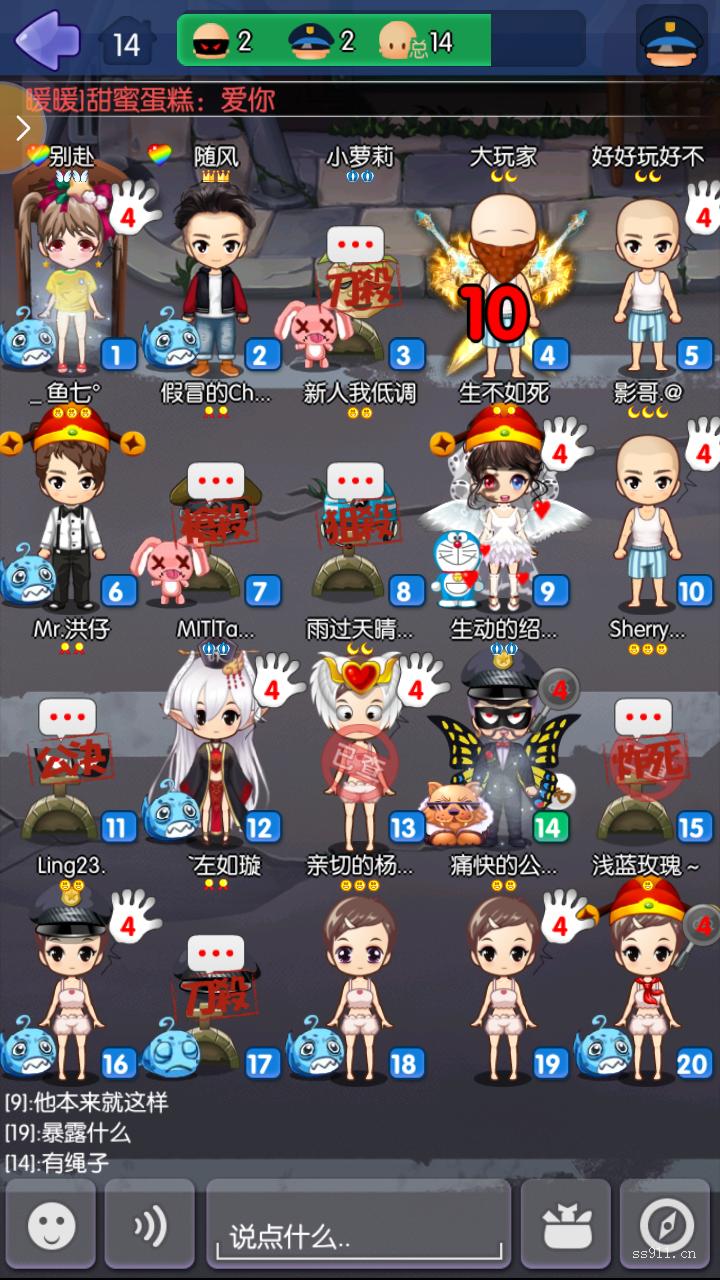The image size is (720, 1280).
Task: Open the police role icon at top right
Action: tap(671, 40)
